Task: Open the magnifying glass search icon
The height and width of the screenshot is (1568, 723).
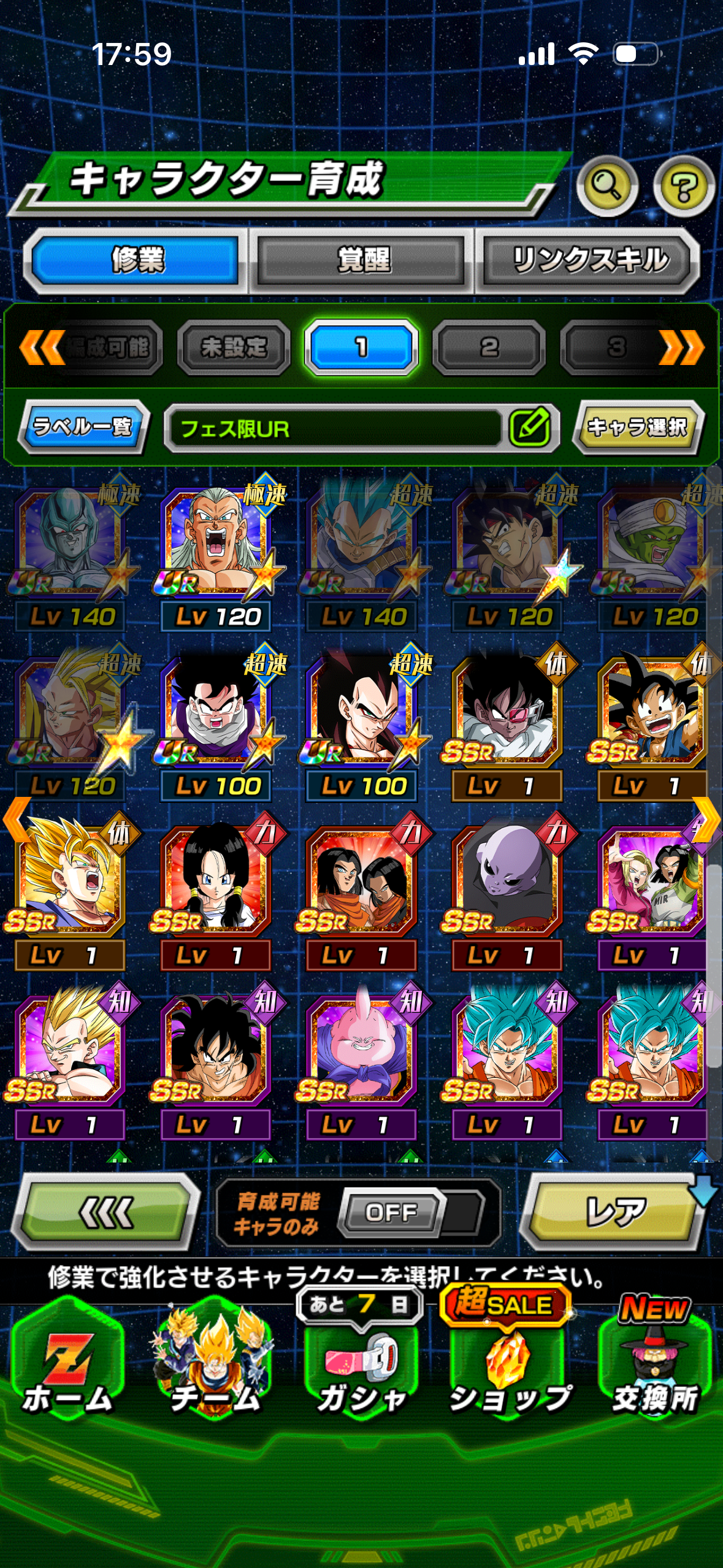Action: (x=607, y=186)
